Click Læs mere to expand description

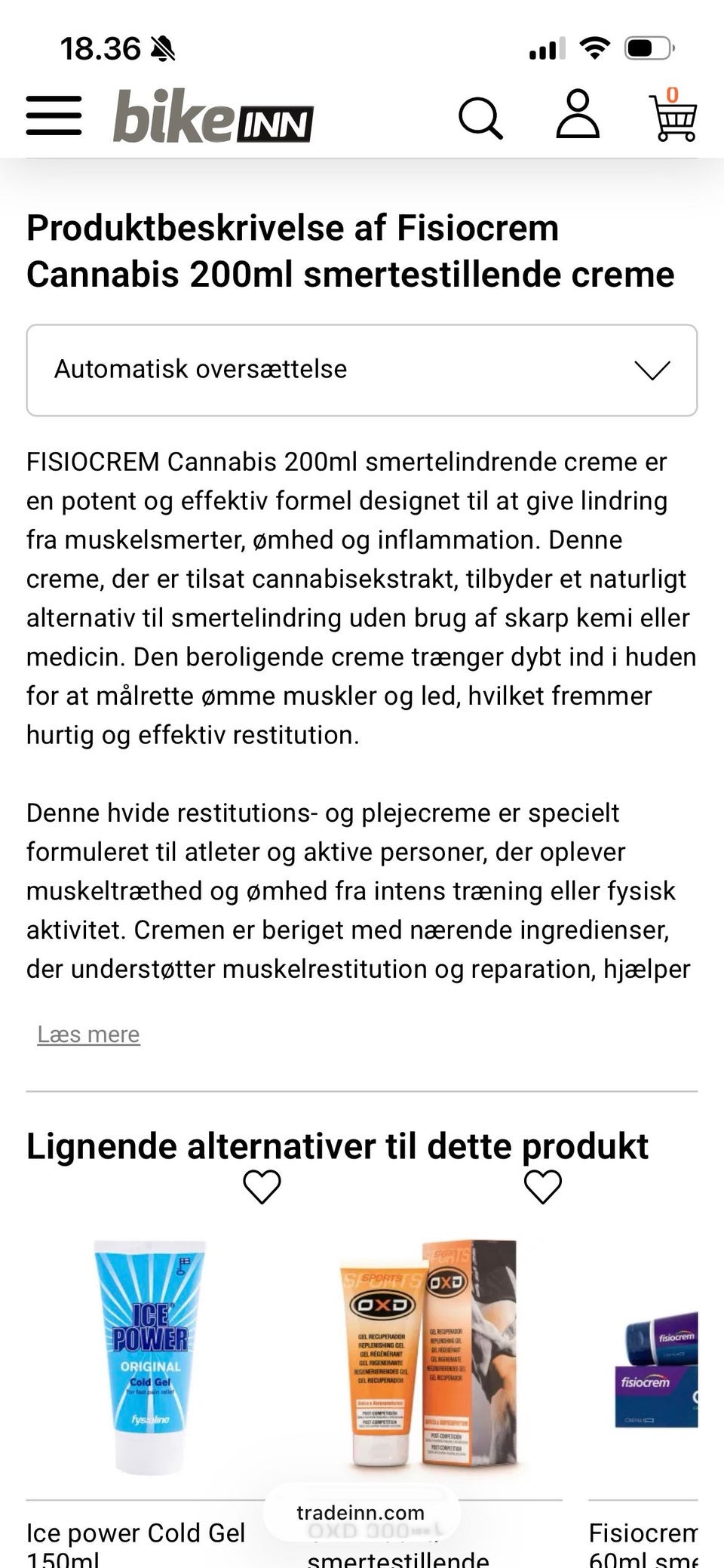point(89,1033)
